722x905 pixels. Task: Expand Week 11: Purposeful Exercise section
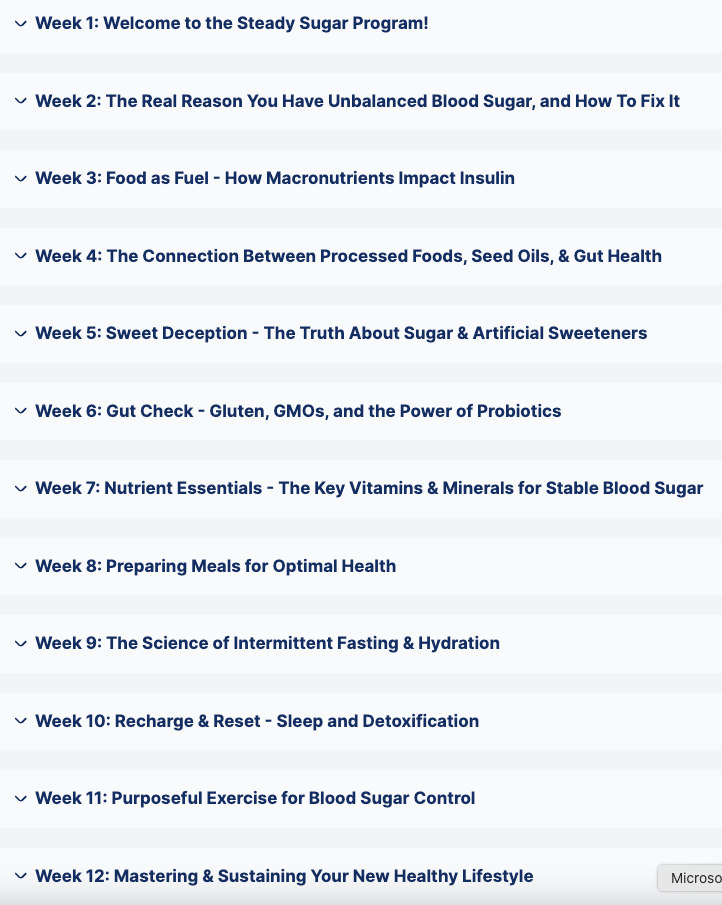coord(361,799)
